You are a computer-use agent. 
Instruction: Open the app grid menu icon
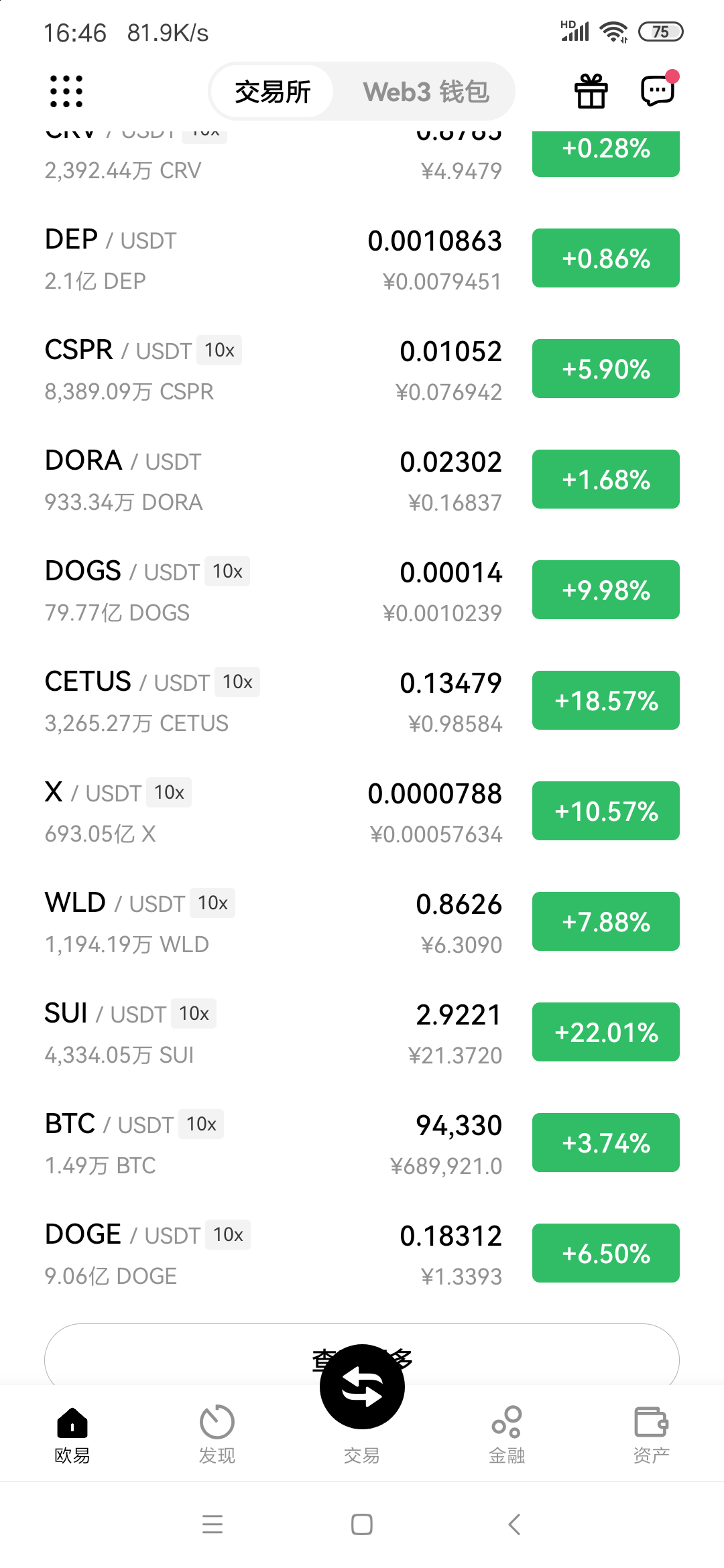coord(66,92)
